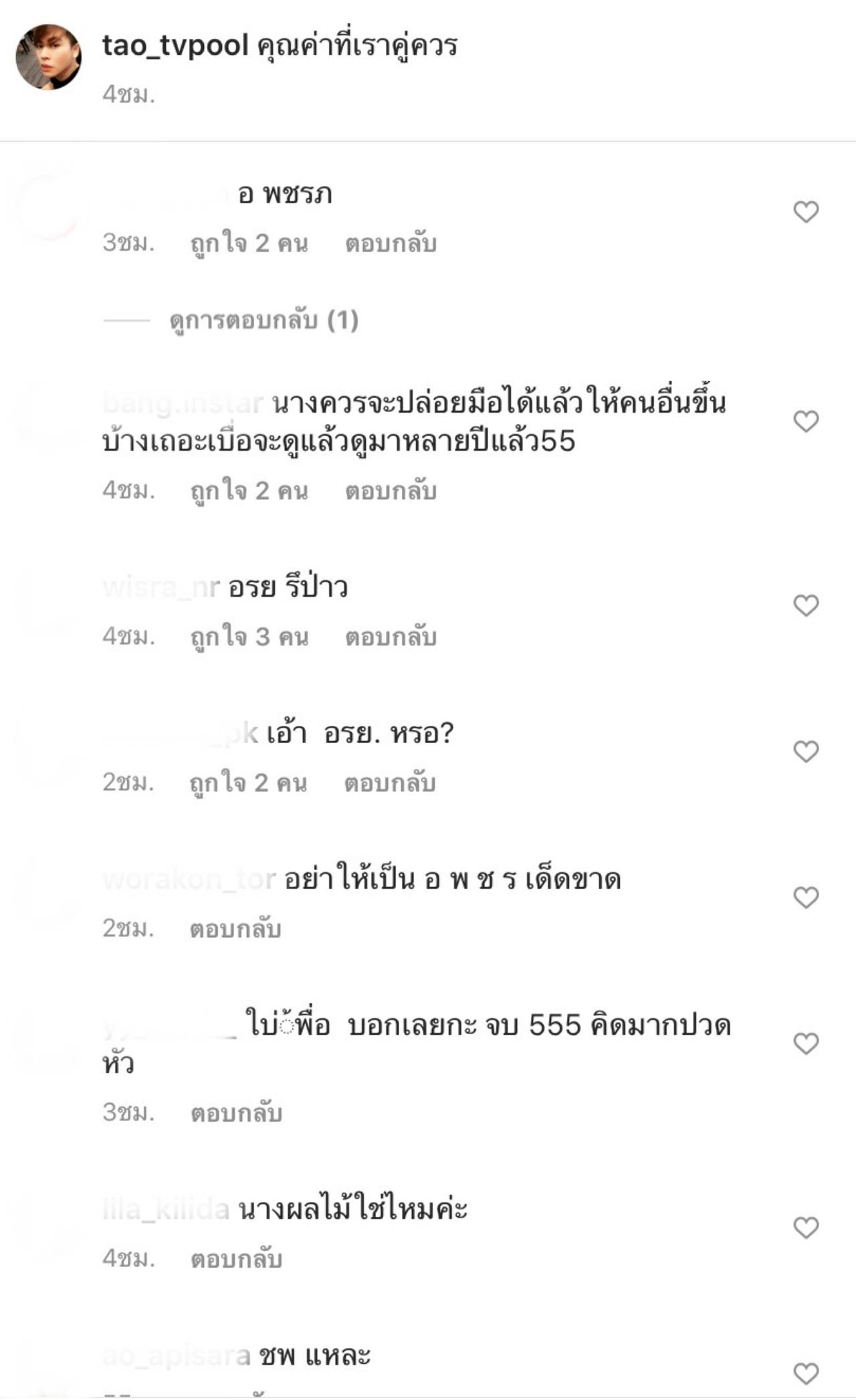Like the comment 'อ พชรภ'
The image size is (856, 1400).
(x=806, y=212)
